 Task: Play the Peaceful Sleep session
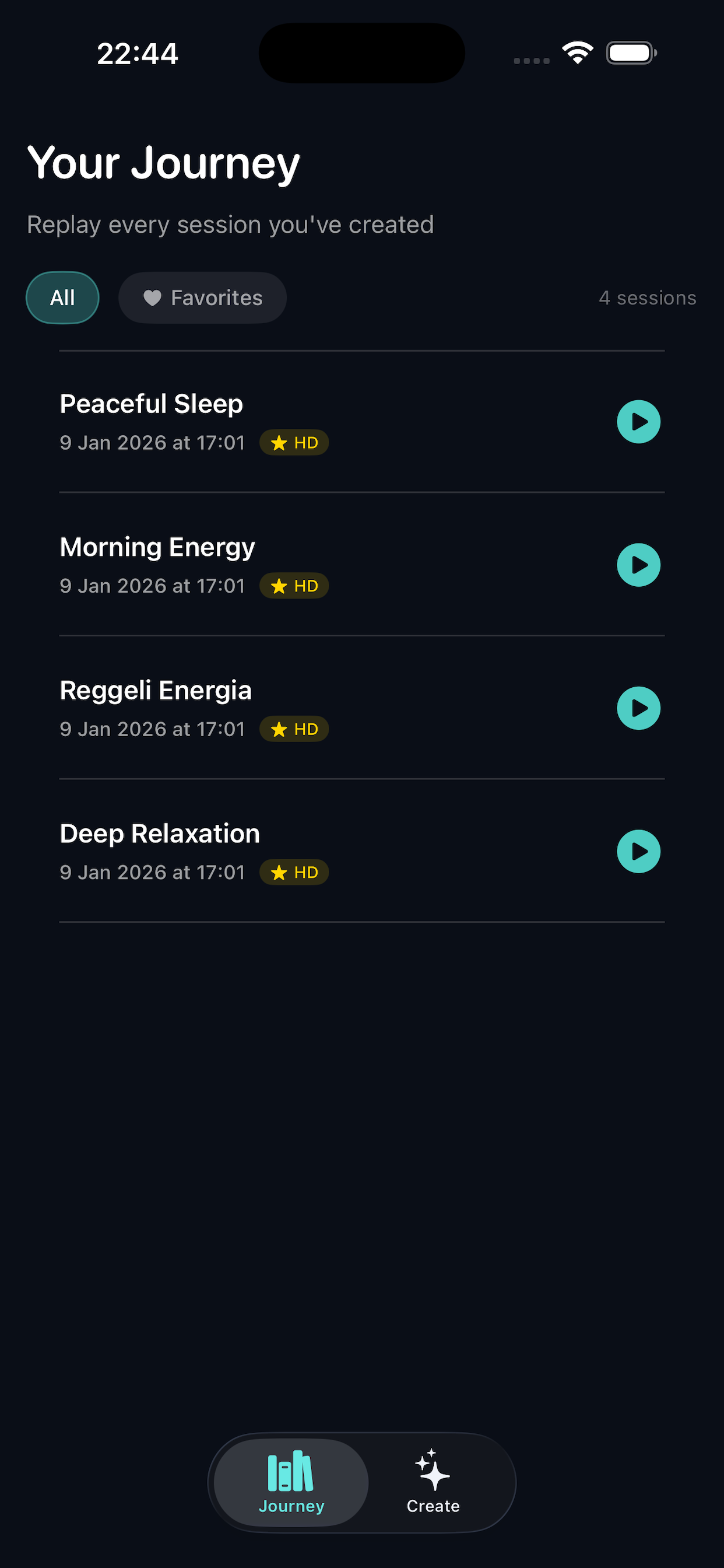point(638,421)
